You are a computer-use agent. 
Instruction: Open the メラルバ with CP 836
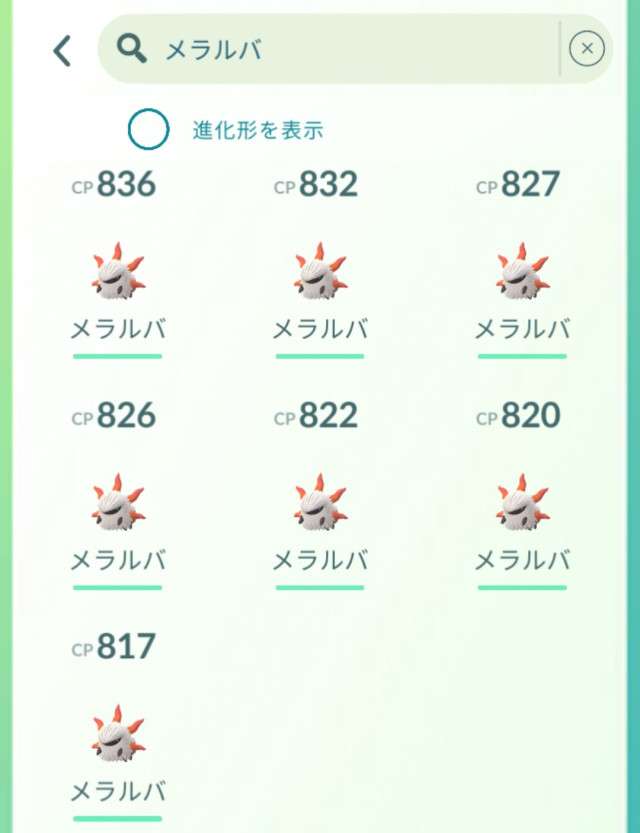(x=118, y=273)
